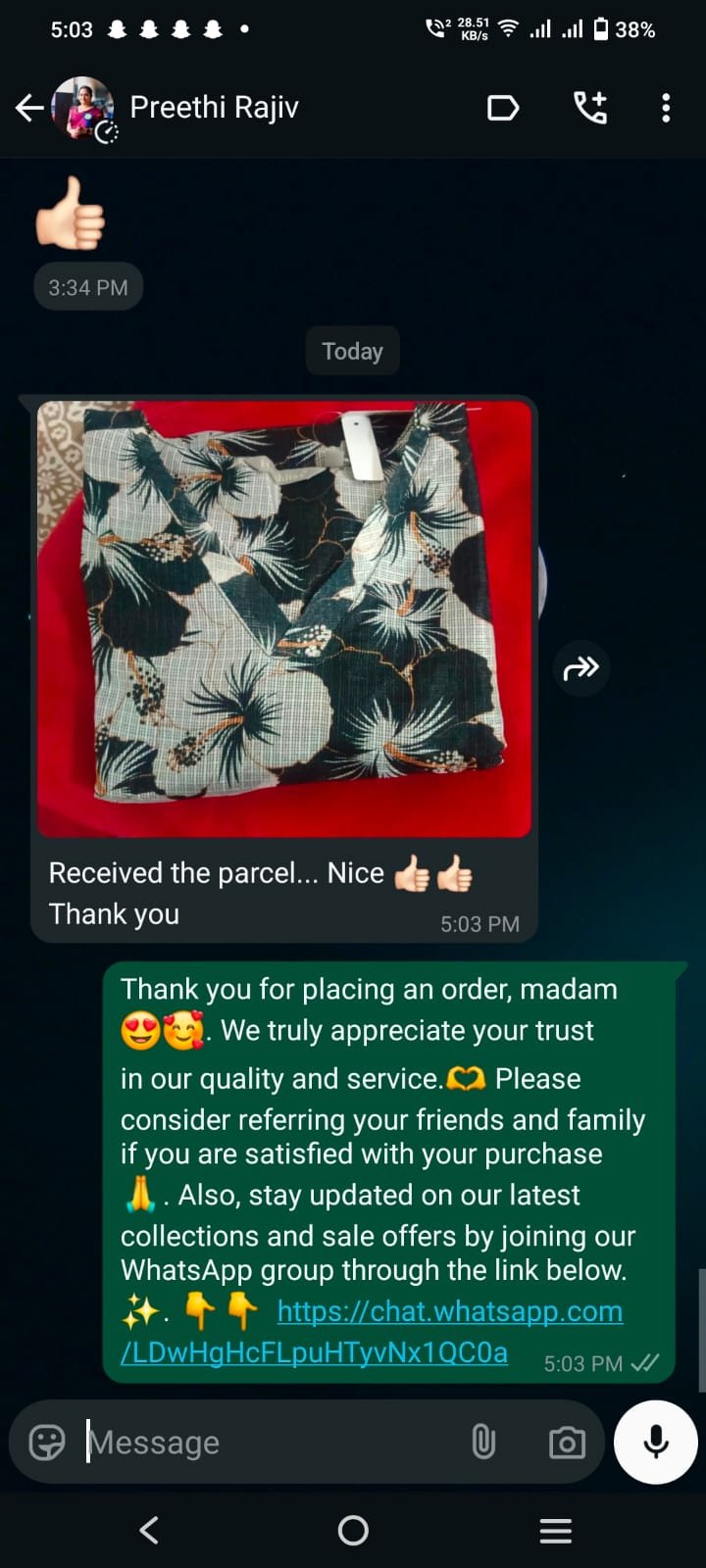Screen dimensions: 706x1568
Task: Open Preethi Rajiv's contact info
Action: click(214, 107)
